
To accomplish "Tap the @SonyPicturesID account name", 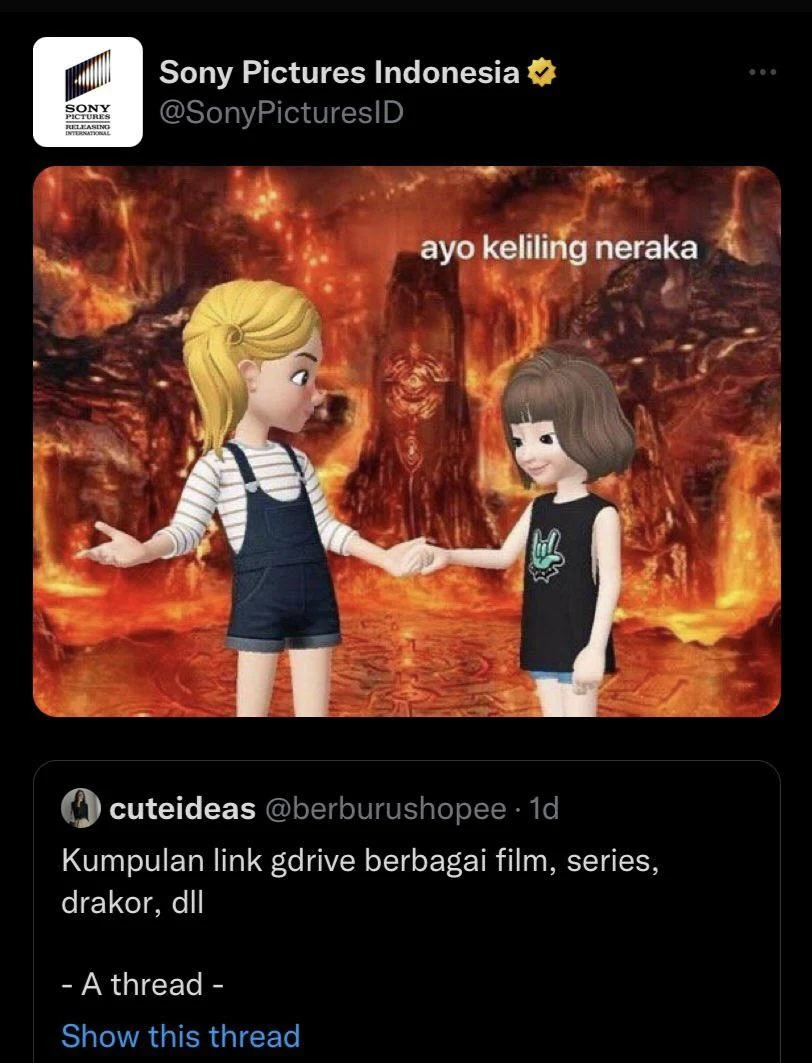I will [x=281, y=112].
